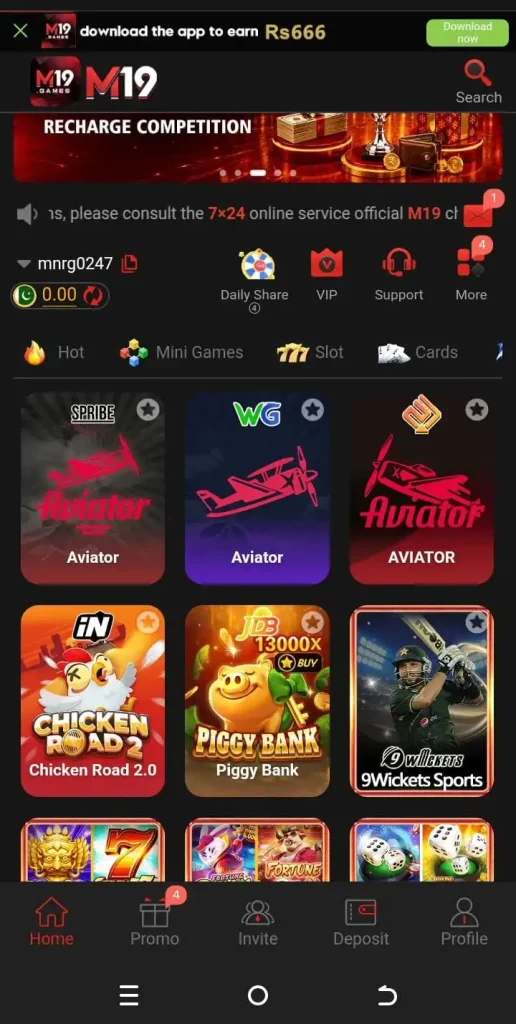
Task: Open the Piggy Bank game
Action: pyautogui.click(x=257, y=701)
